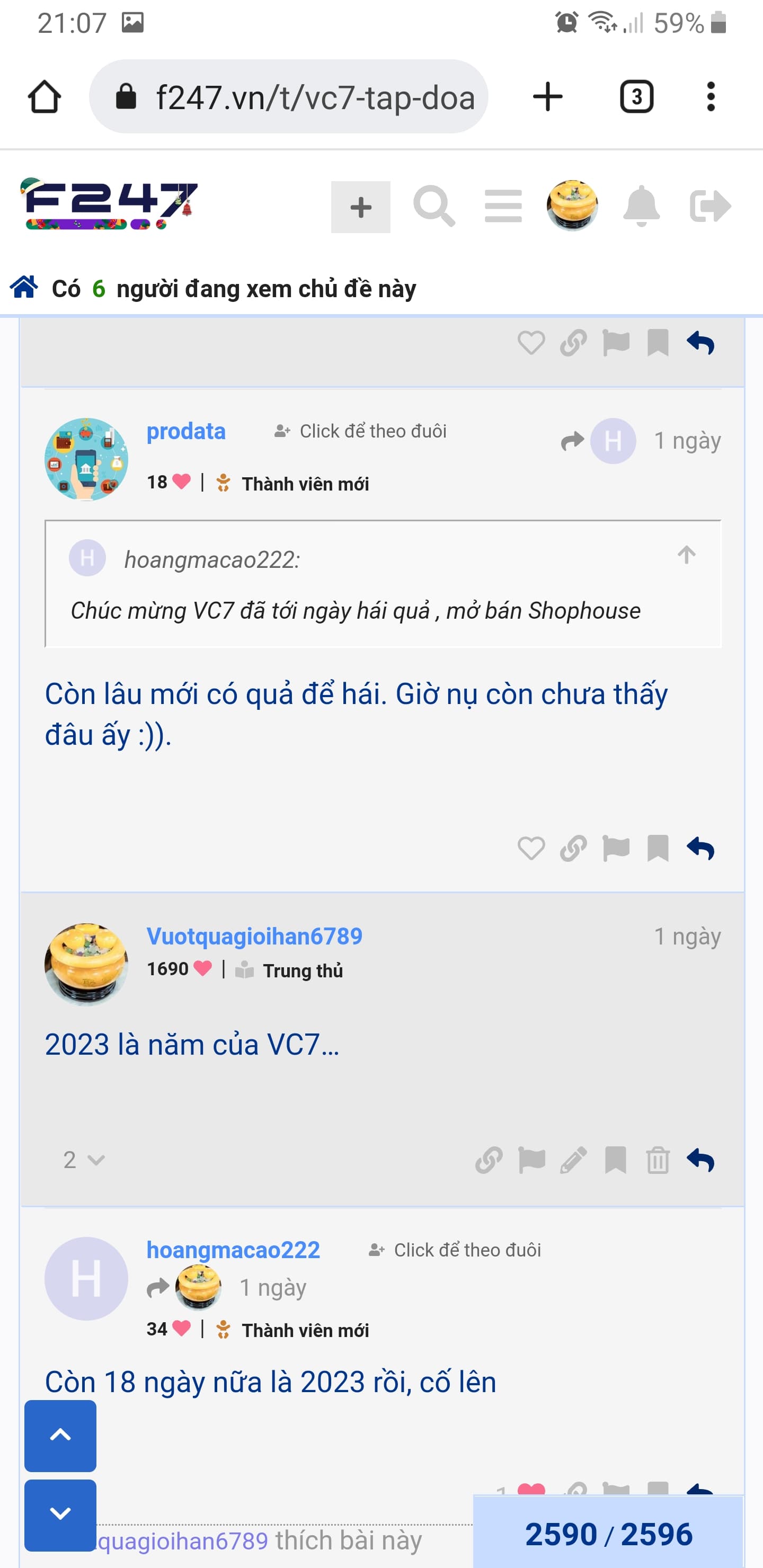
Task: Open the hamburger menu
Action: (x=503, y=207)
